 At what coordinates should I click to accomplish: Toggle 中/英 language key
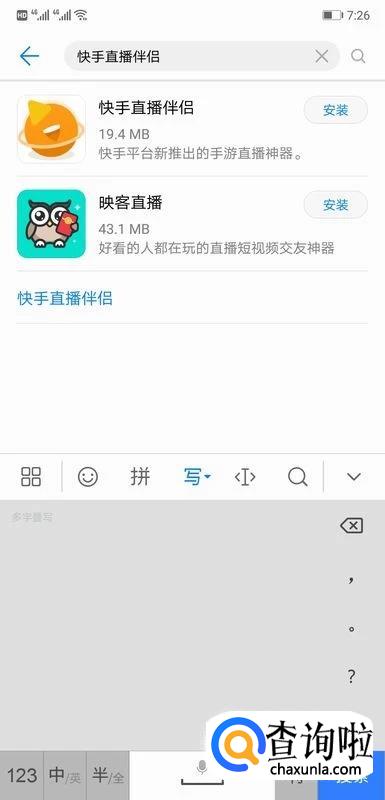[65, 776]
